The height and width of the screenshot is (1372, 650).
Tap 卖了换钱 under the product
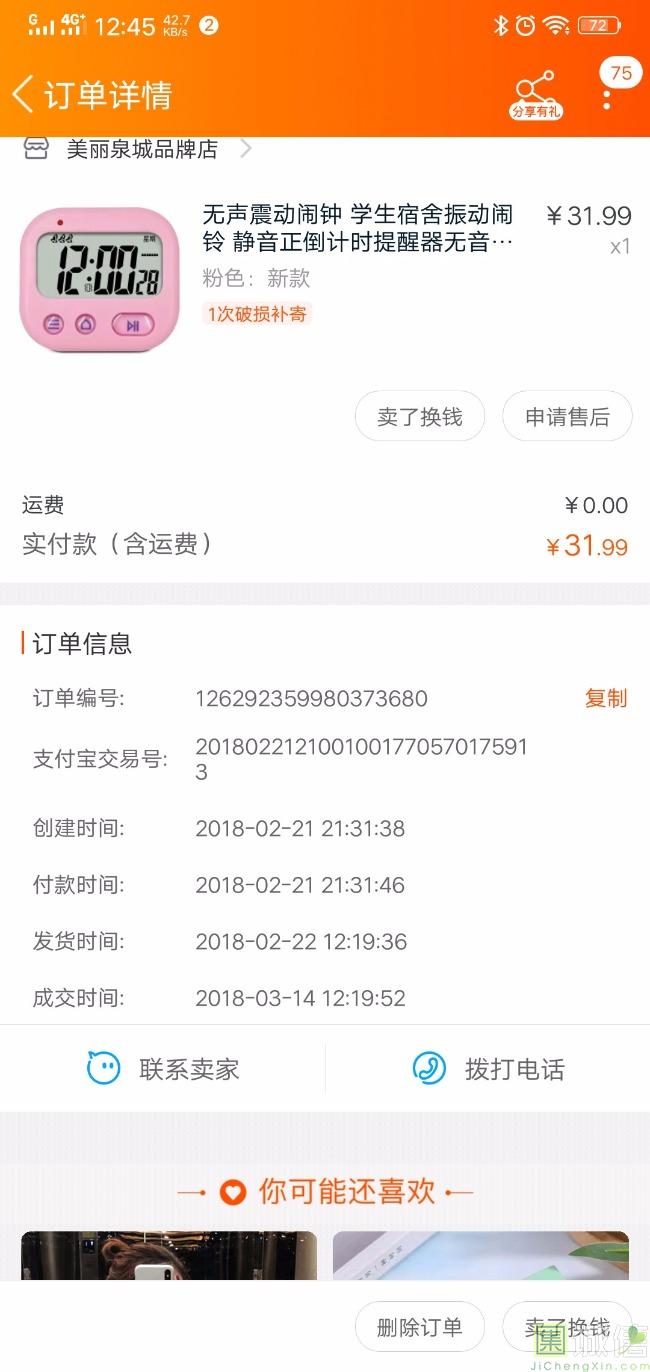click(x=420, y=416)
